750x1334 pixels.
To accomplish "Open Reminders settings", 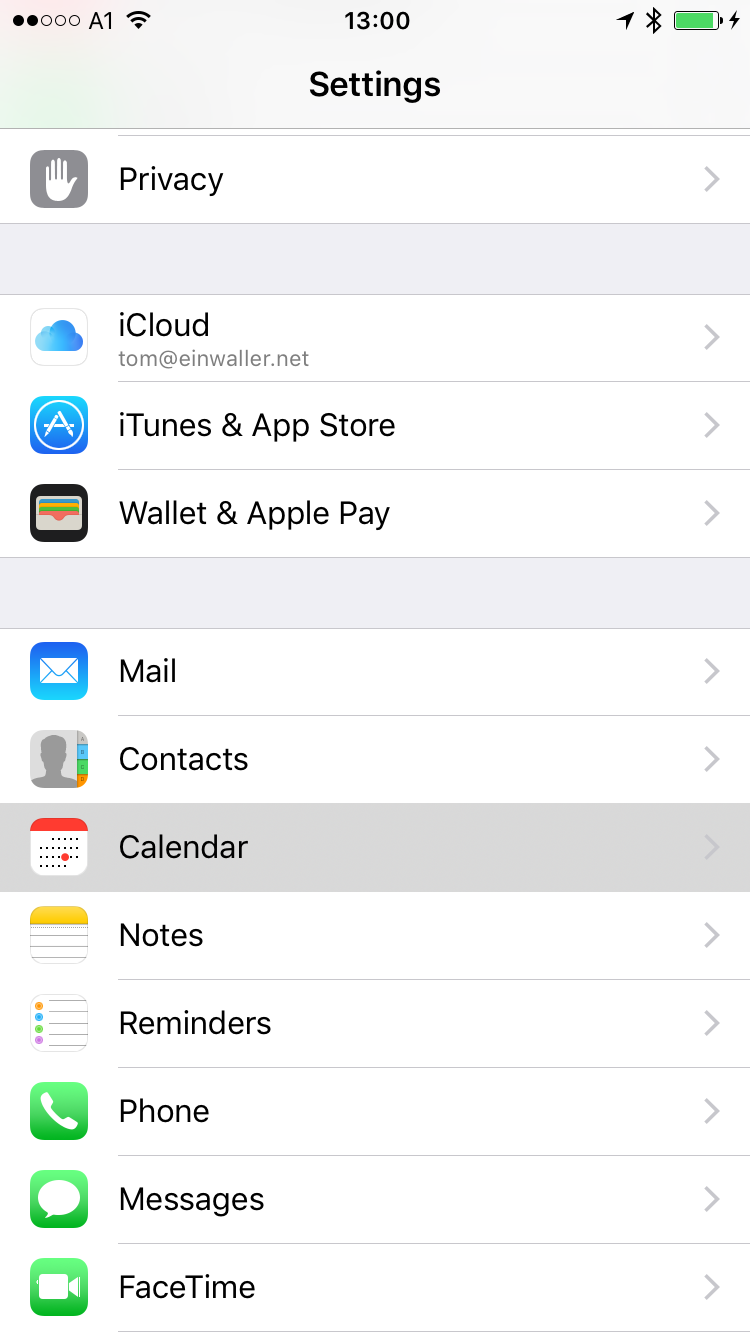I will pos(375,1024).
